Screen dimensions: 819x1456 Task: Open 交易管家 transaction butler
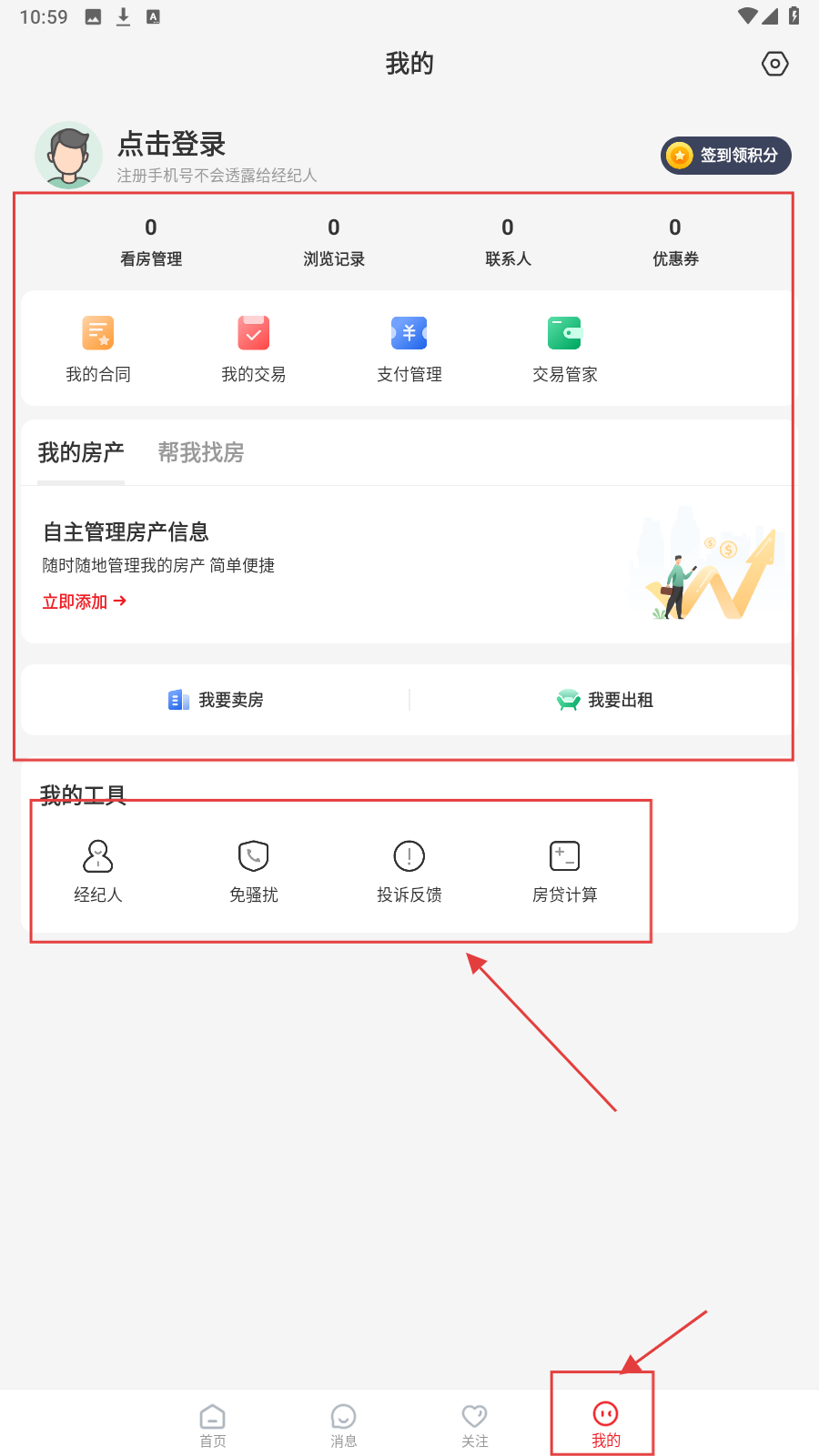coord(565,349)
